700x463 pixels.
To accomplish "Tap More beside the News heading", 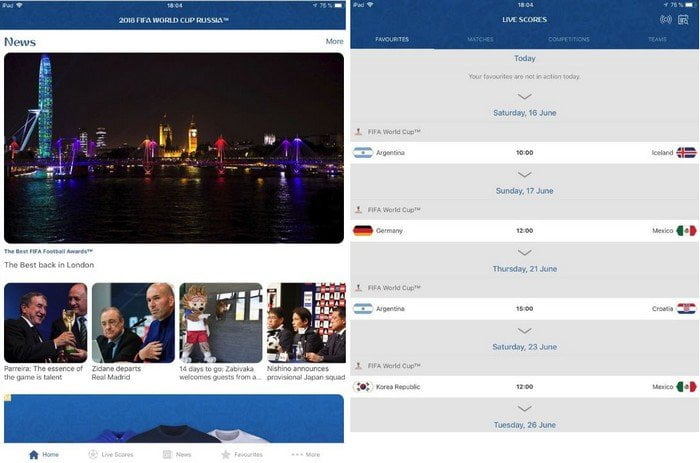I will click(x=334, y=42).
